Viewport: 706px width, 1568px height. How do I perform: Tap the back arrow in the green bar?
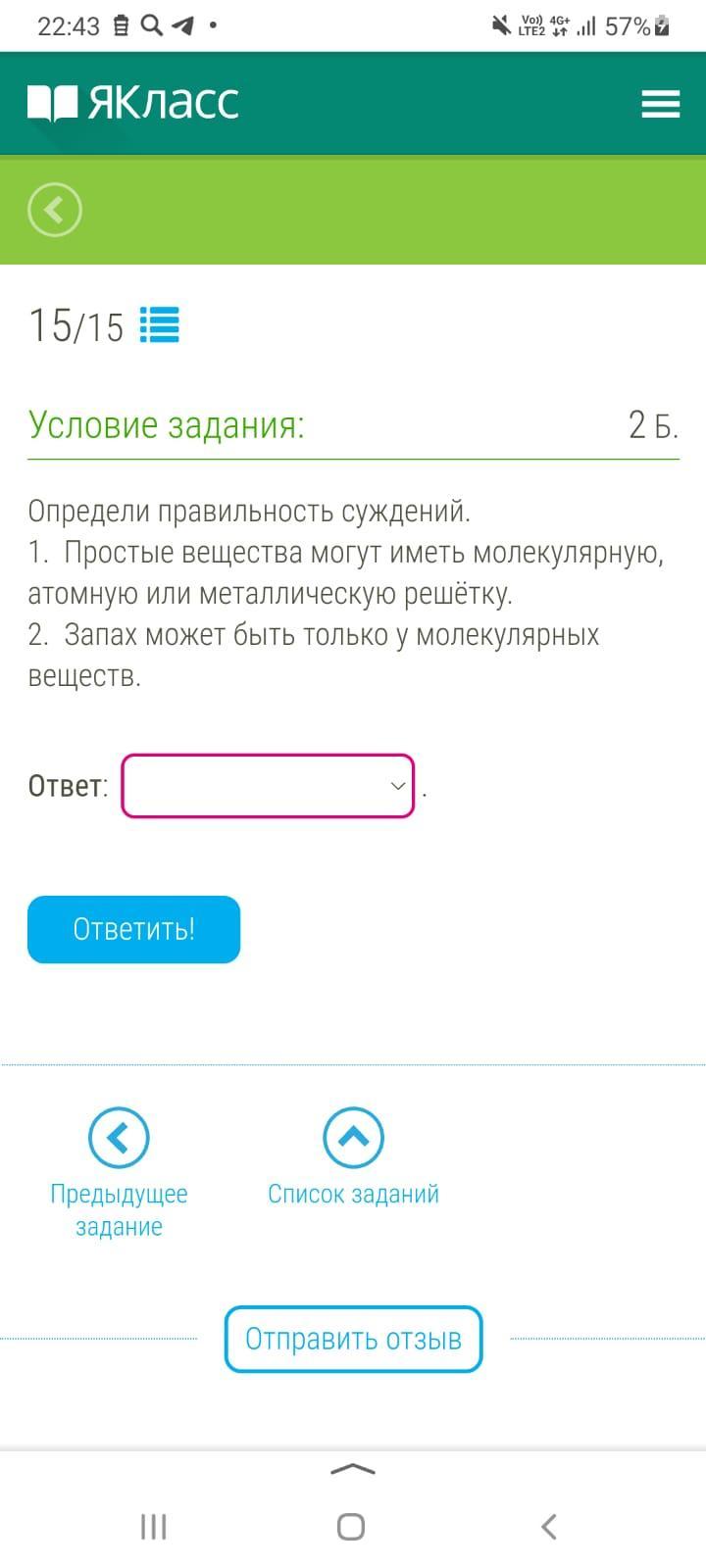[55, 210]
